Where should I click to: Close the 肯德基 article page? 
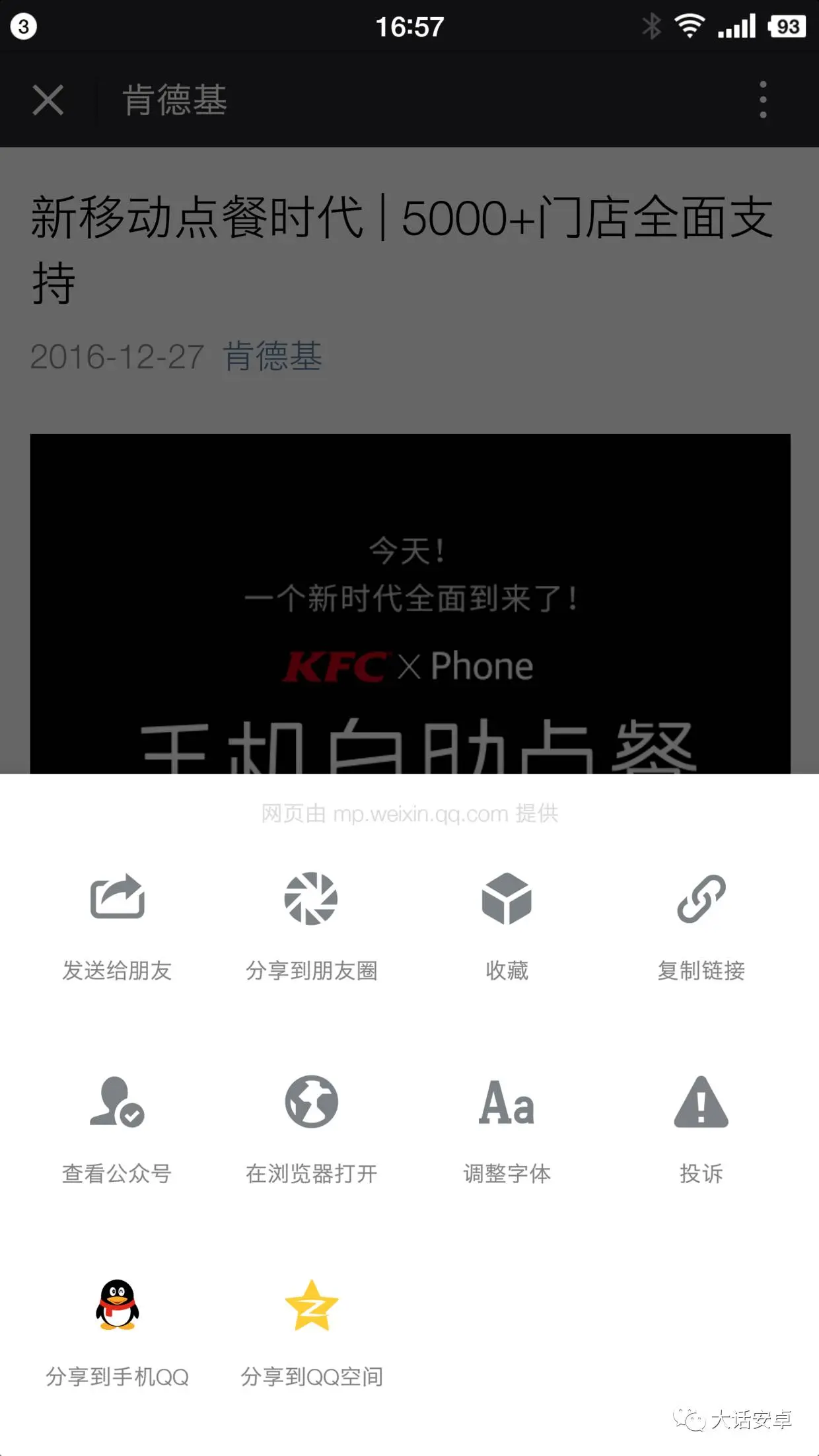tap(48, 100)
